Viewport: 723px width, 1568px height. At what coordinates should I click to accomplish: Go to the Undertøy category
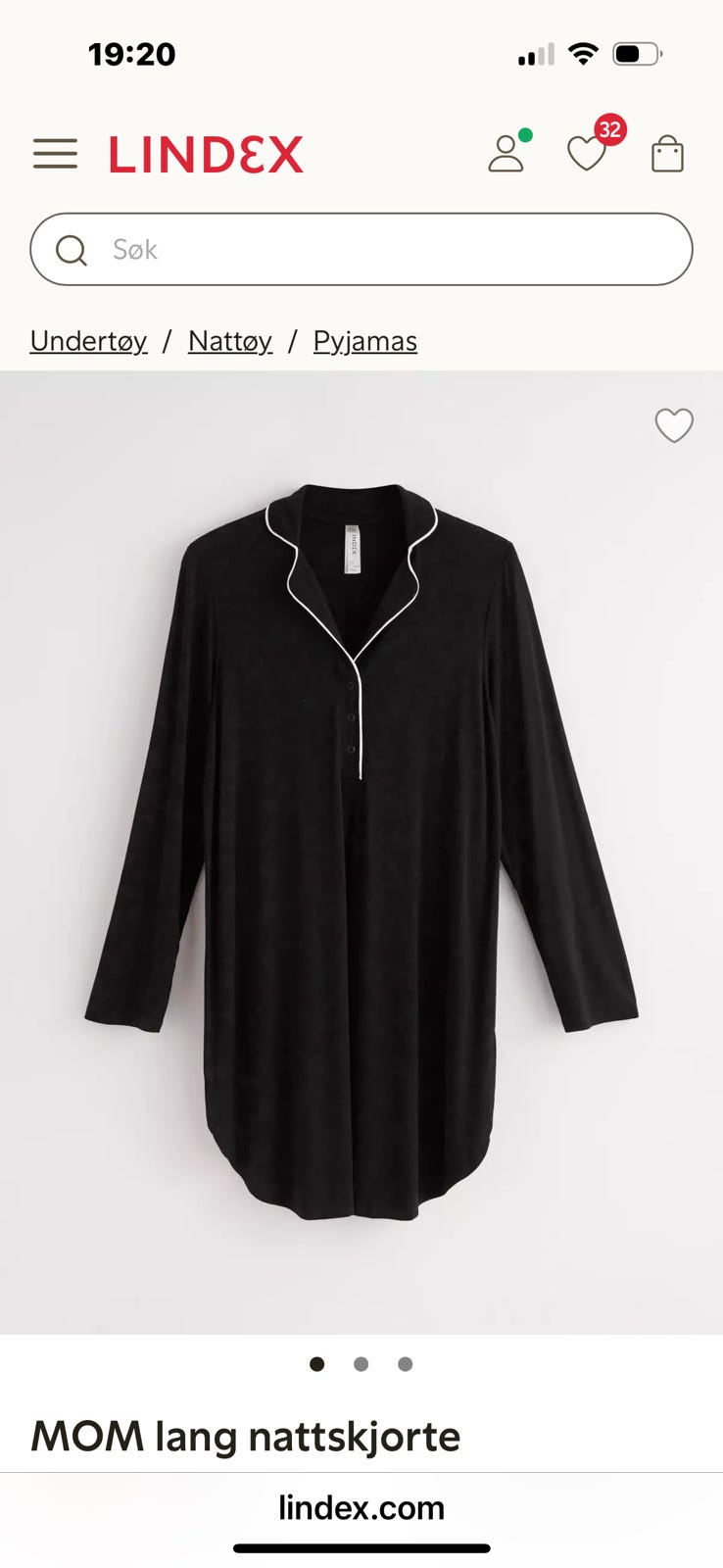(88, 341)
